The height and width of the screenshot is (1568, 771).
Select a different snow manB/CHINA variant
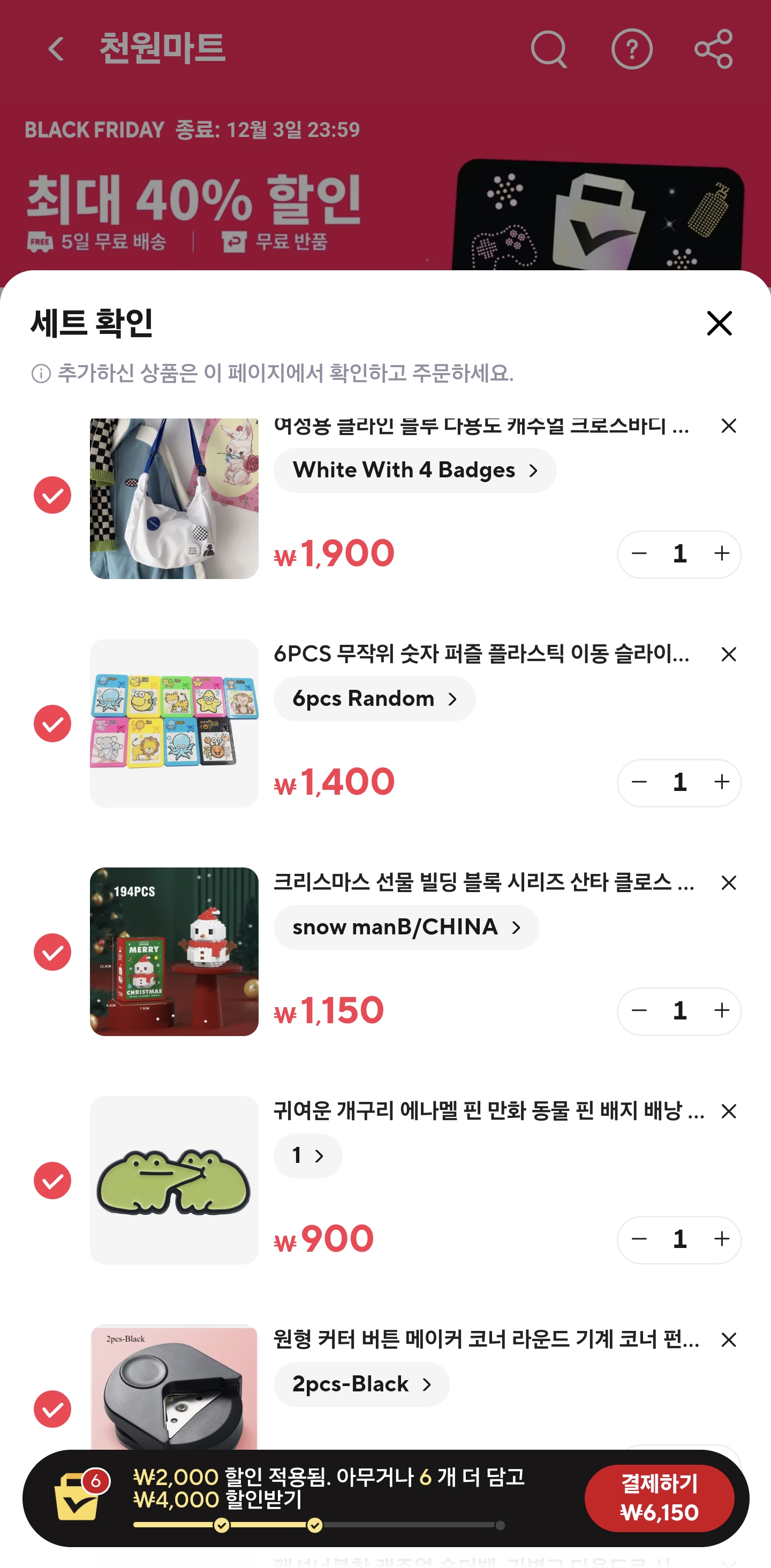point(406,927)
